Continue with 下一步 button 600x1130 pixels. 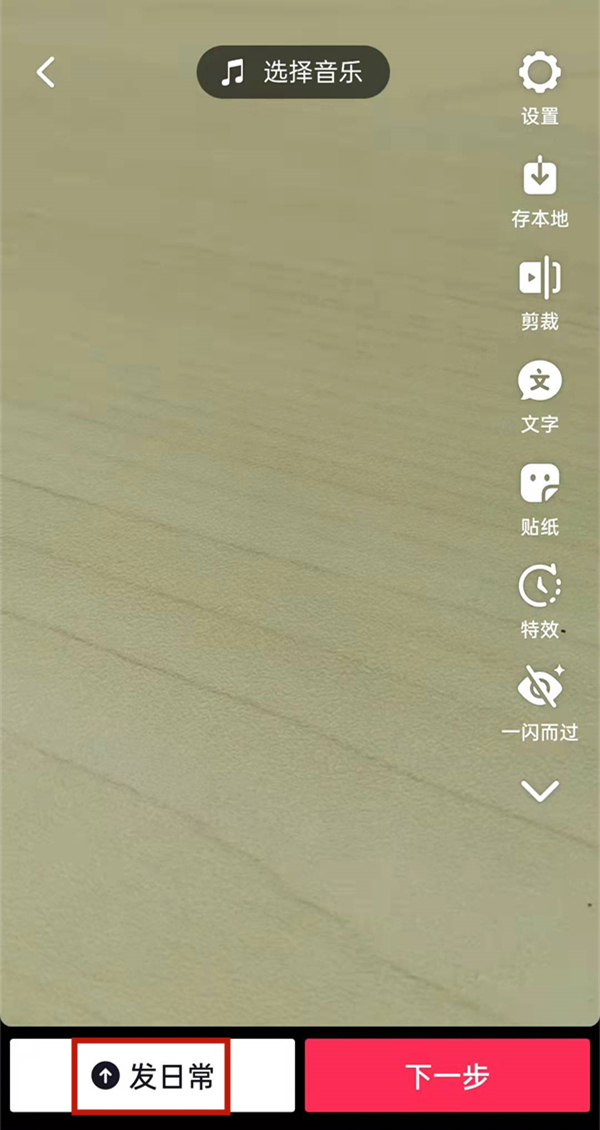coord(447,1076)
